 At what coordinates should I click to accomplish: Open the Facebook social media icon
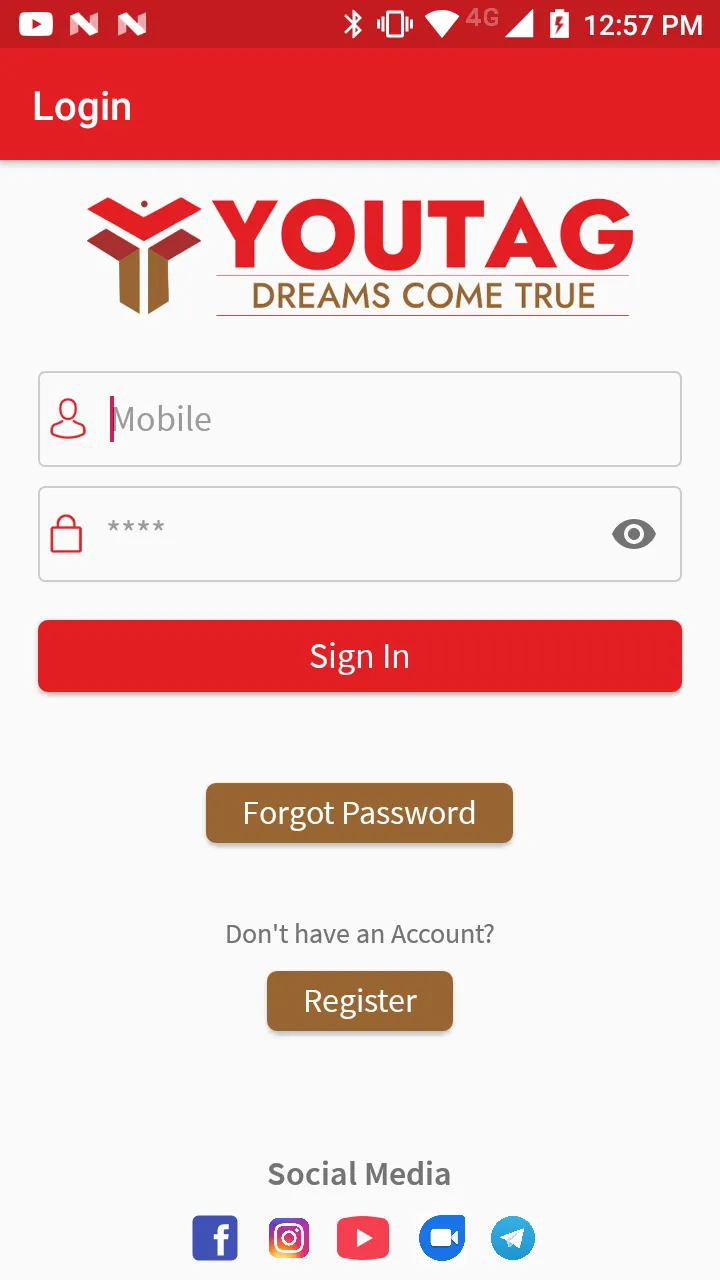[215, 1237]
